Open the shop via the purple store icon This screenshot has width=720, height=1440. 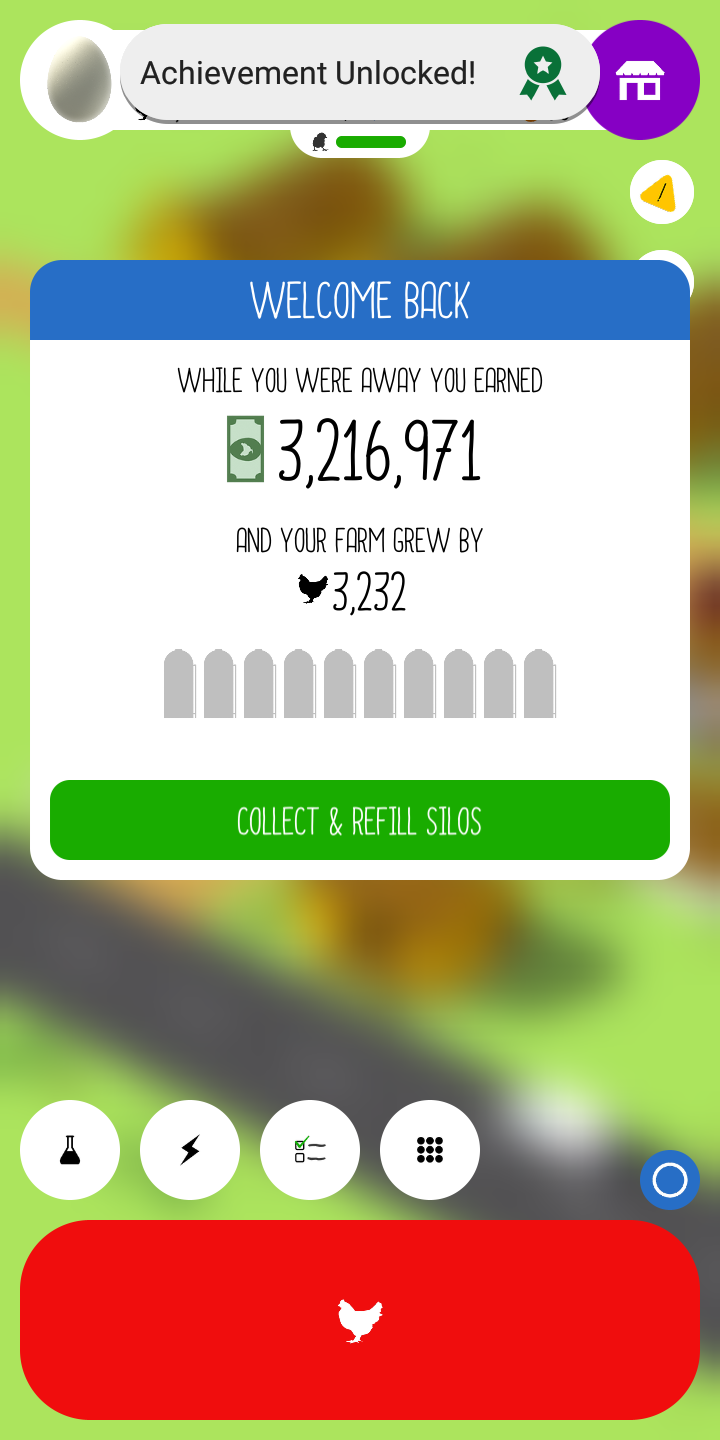point(641,80)
